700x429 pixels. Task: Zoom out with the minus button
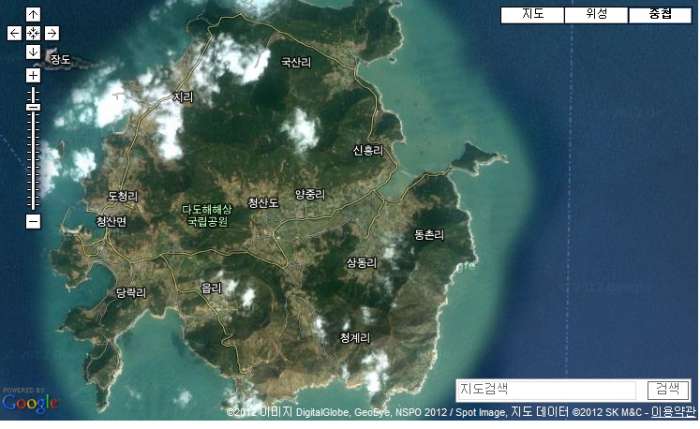click(x=33, y=221)
